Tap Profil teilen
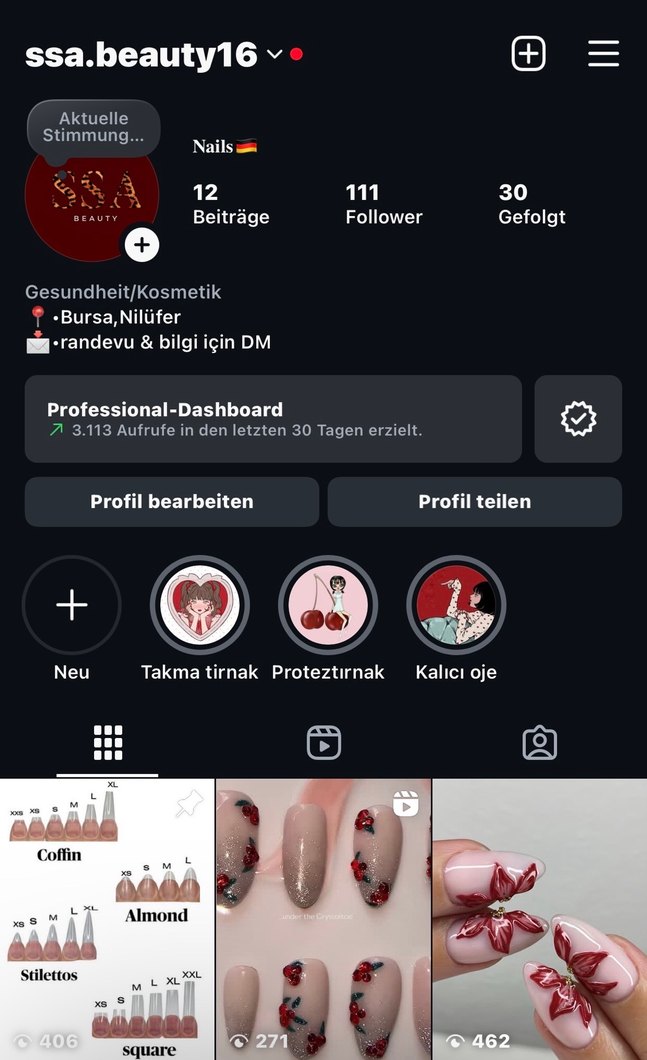This screenshot has width=647, height=1060. (474, 502)
